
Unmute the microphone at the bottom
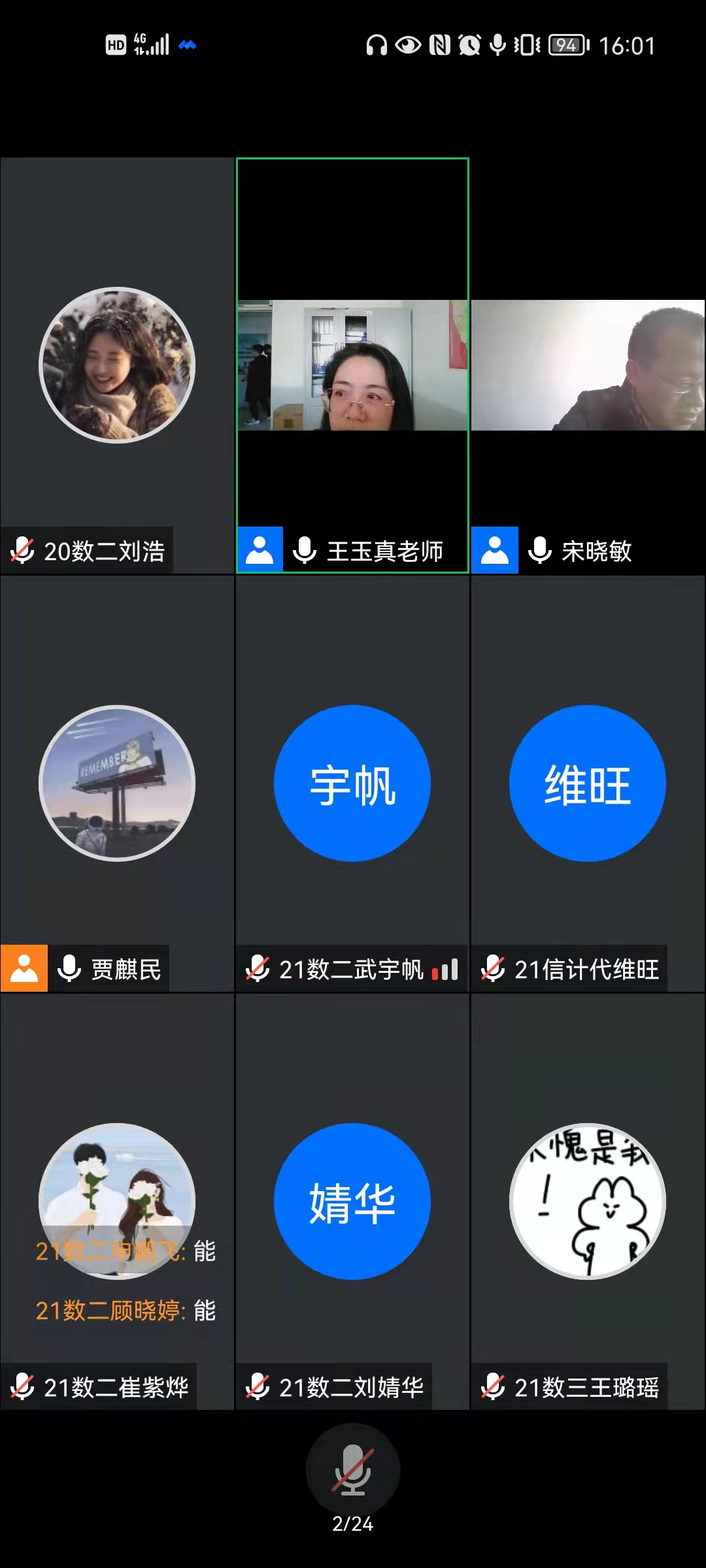(352, 1470)
